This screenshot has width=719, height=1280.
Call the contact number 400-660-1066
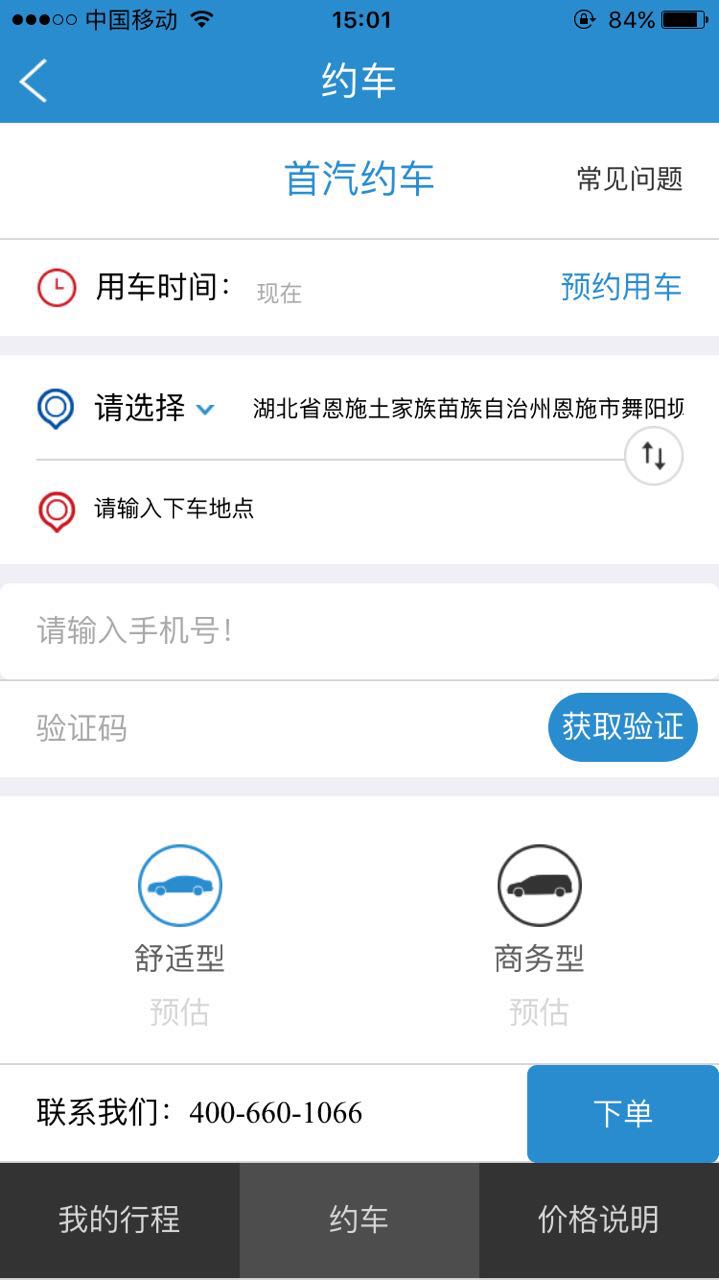tap(276, 1113)
